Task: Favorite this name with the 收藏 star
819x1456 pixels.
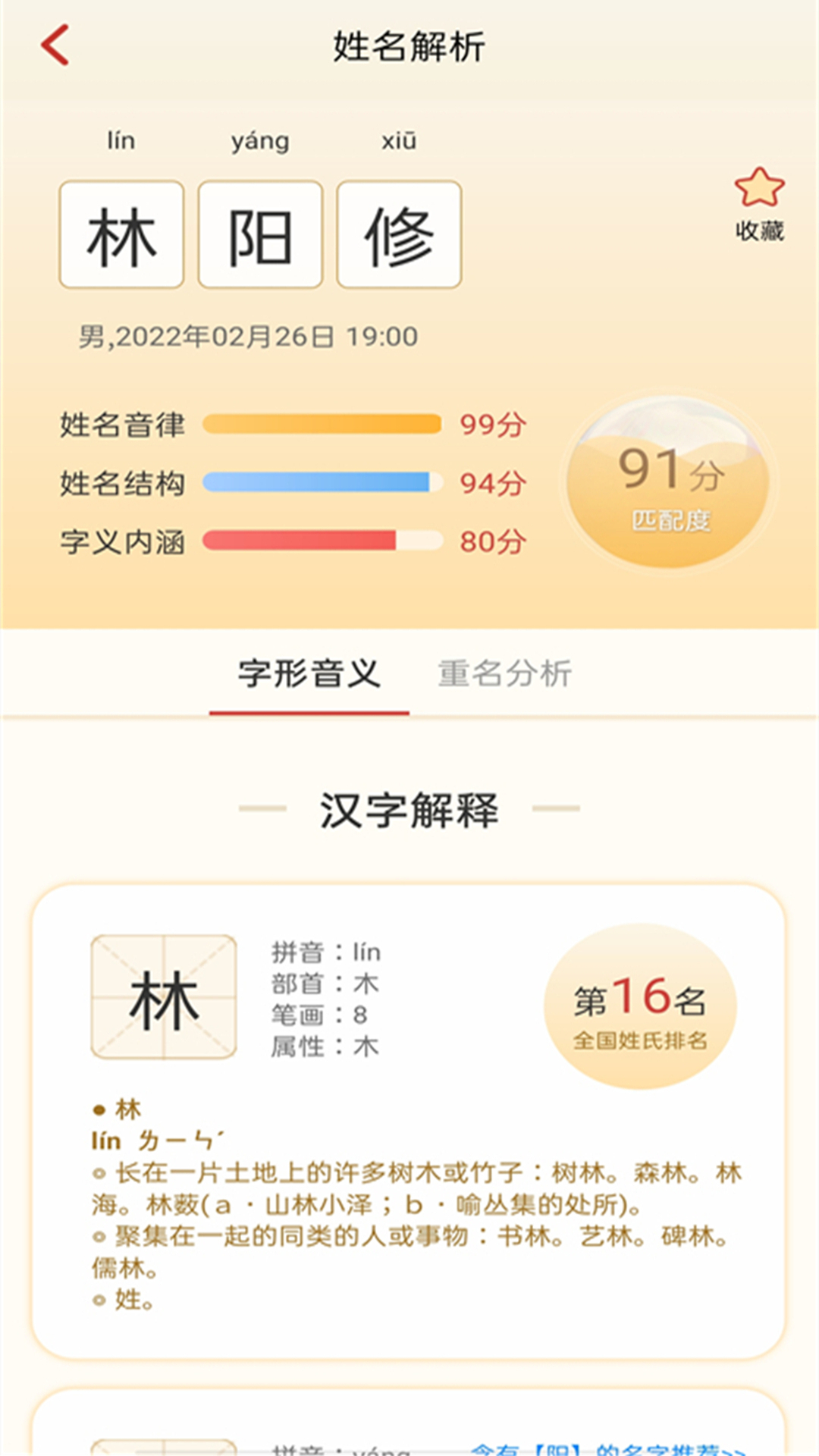Action: tap(759, 205)
